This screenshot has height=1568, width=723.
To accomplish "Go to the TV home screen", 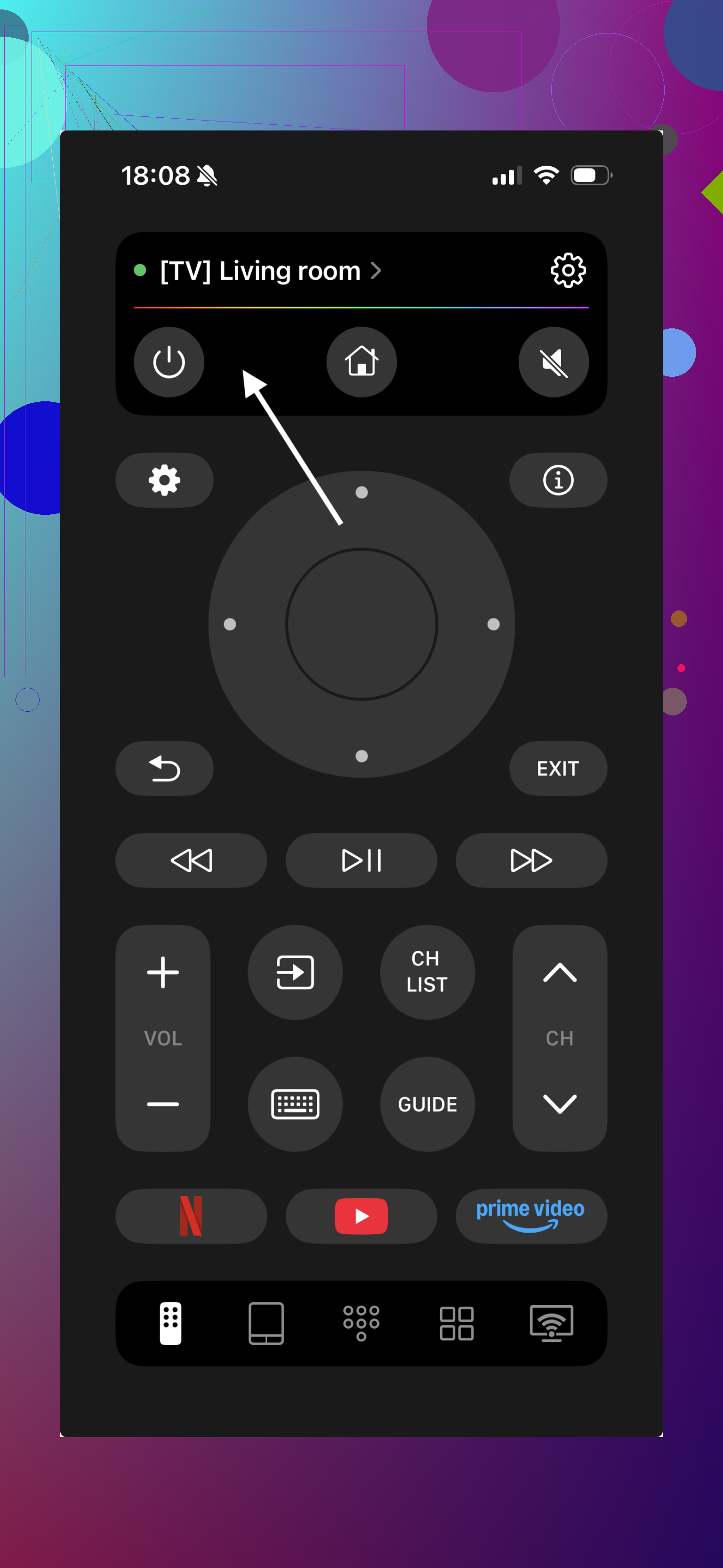I will tap(361, 362).
